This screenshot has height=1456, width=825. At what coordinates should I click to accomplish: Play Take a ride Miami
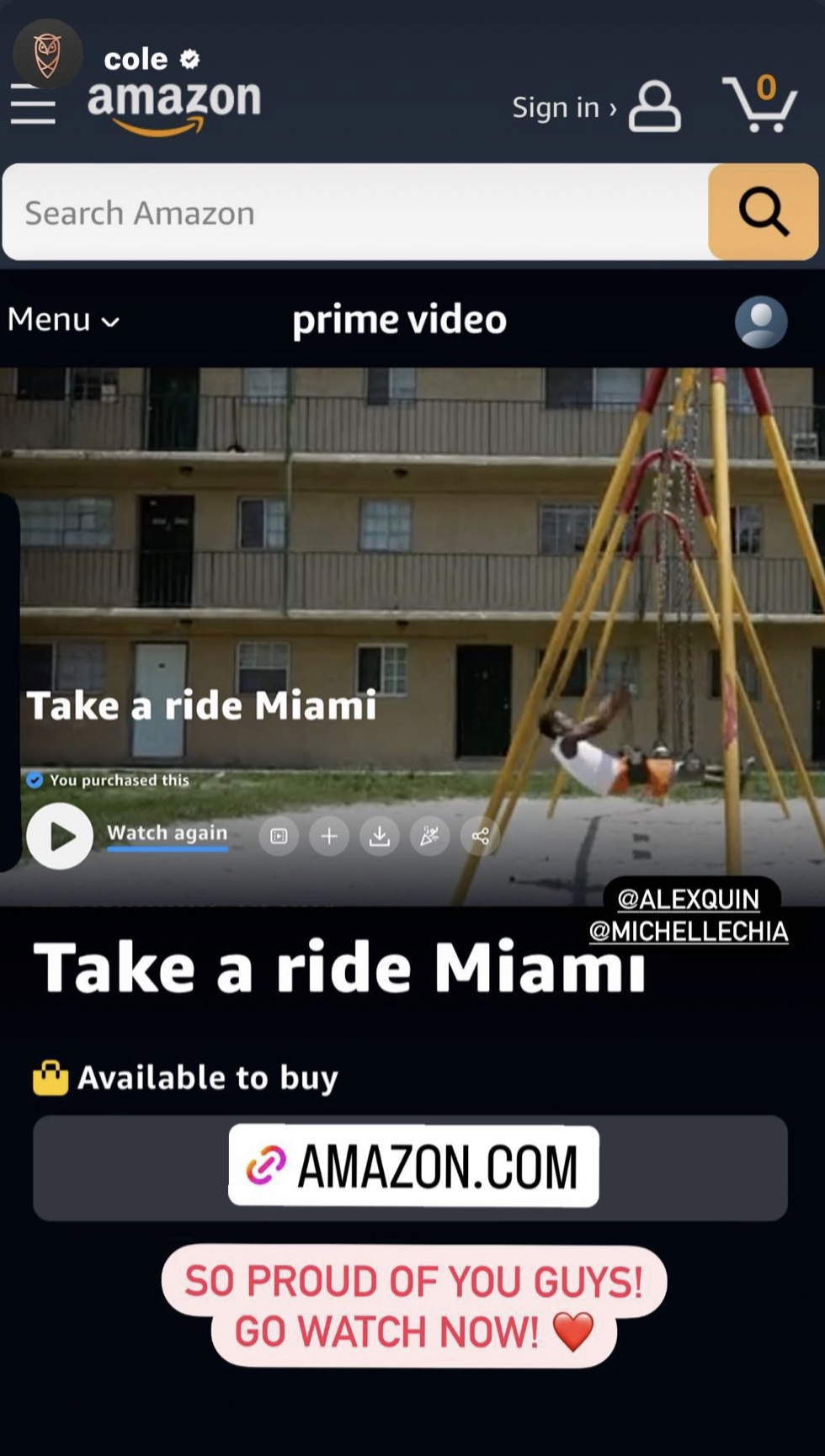click(x=60, y=836)
